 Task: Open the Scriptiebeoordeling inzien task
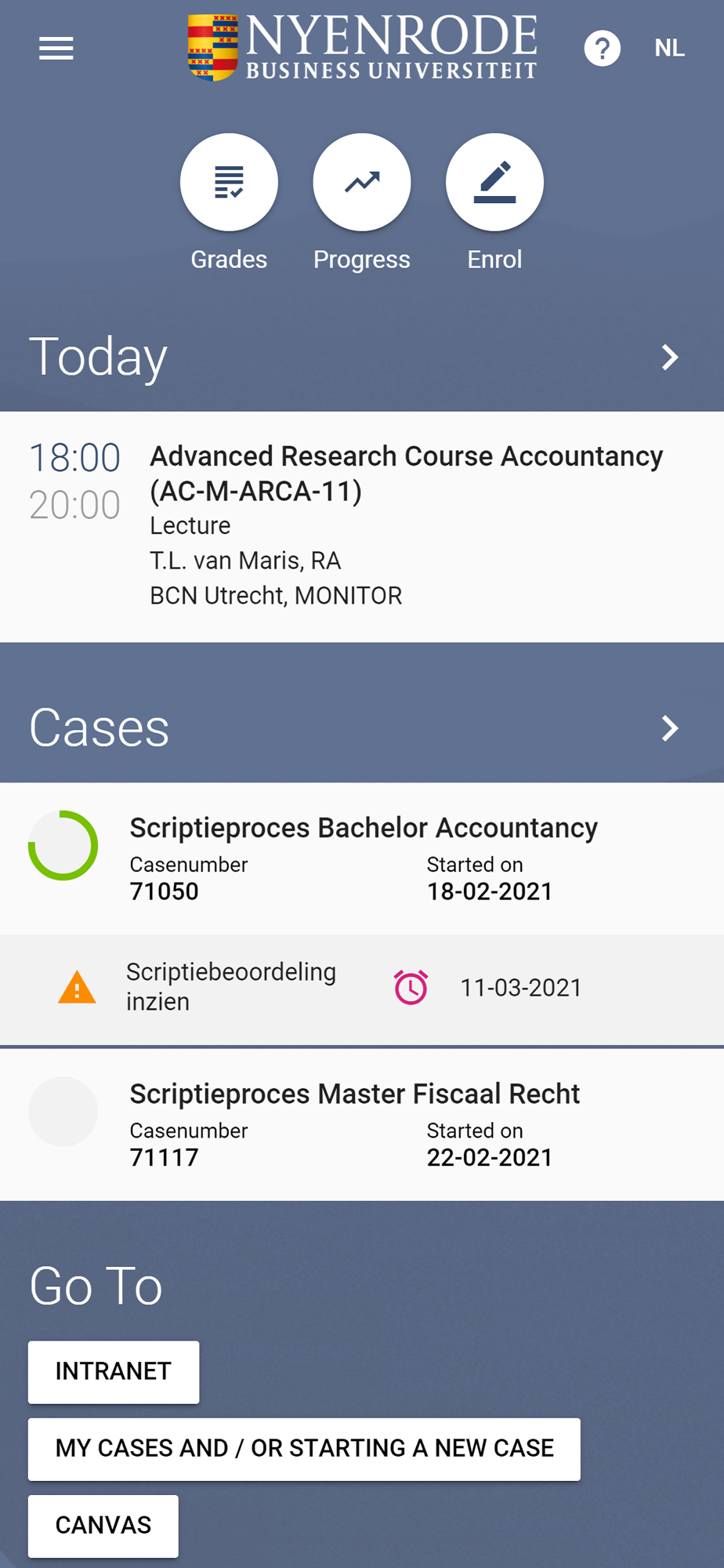coord(362,989)
